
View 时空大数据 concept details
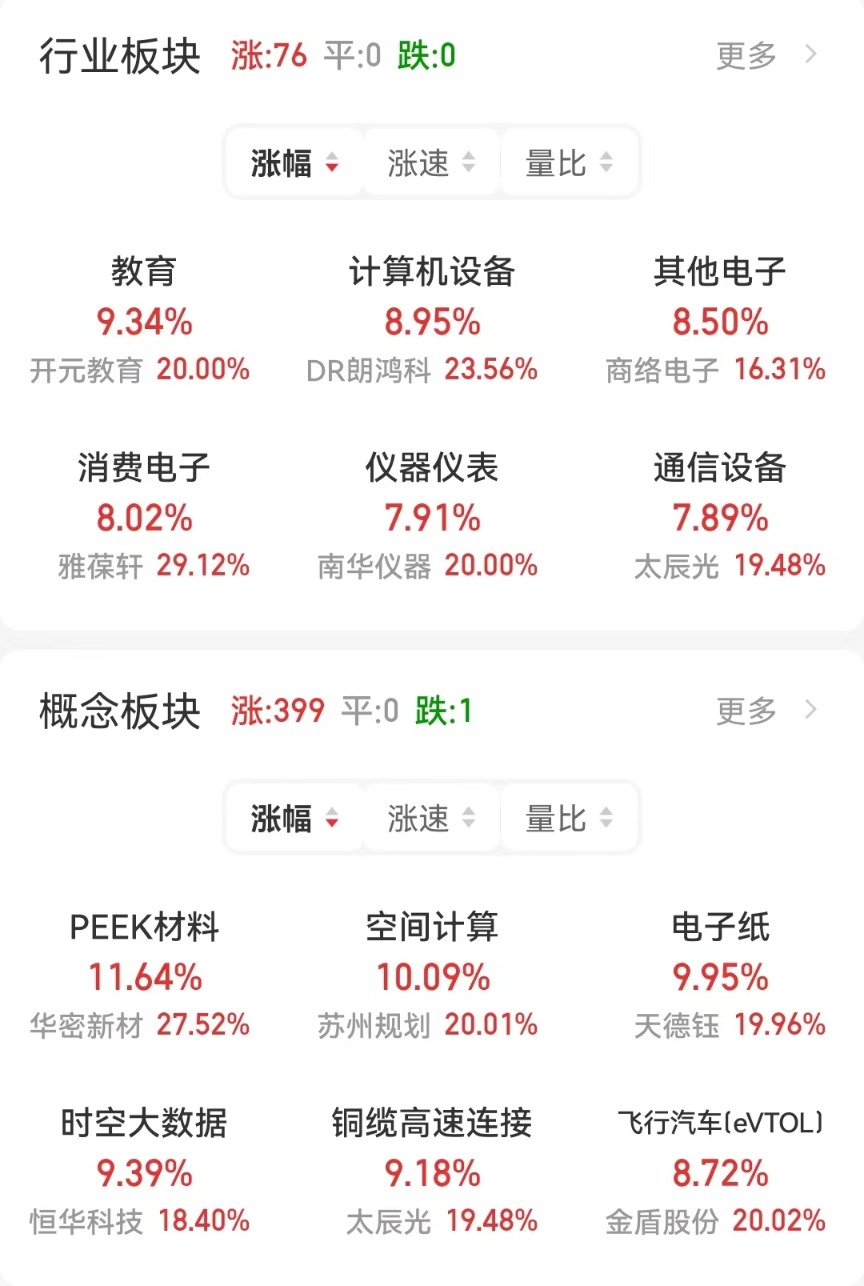point(144,1172)
